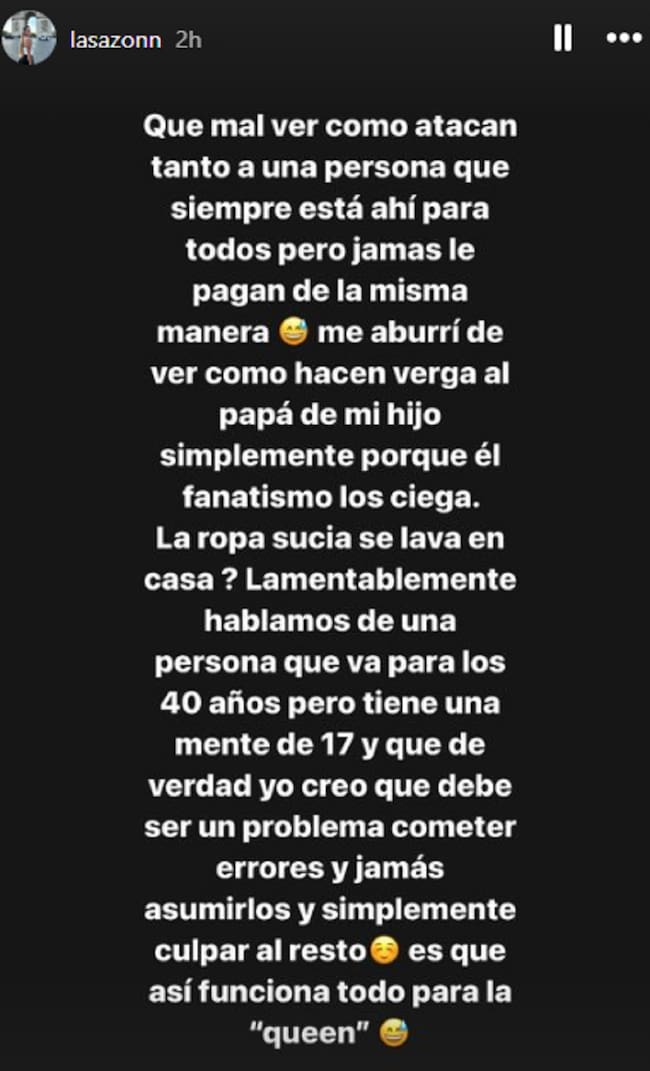650x1071 pixels.
Task: Pause the story playback
Action: click(x=563, y=38)
